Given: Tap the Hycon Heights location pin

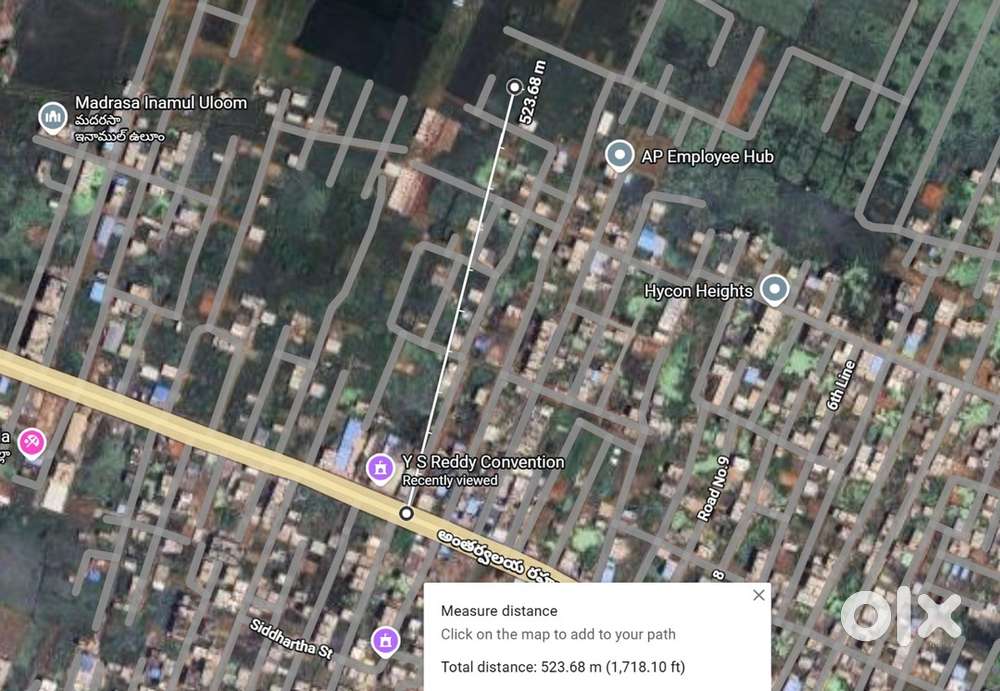Looking at the screenshot, I should pos(774,290).
